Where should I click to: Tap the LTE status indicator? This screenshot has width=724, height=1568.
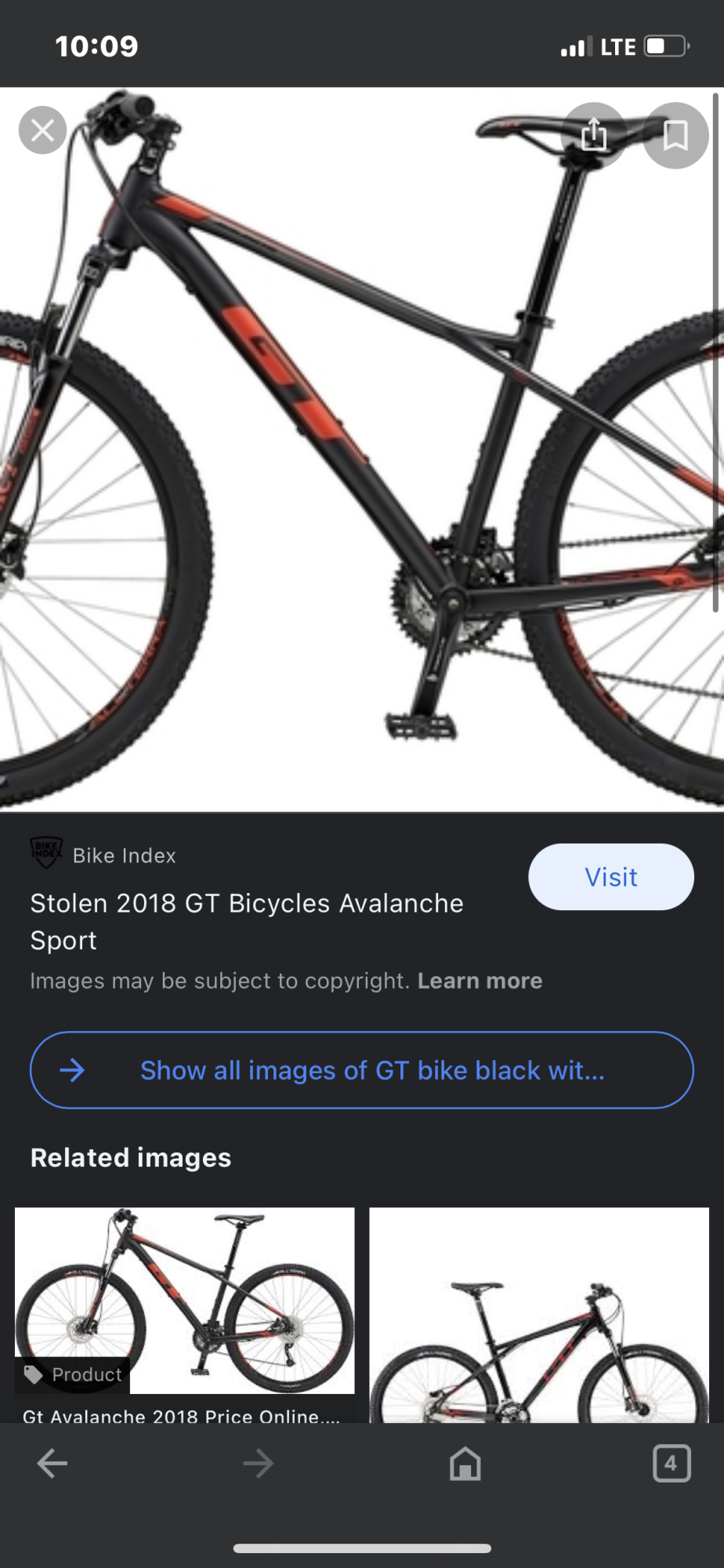click(x=618, y=46)
